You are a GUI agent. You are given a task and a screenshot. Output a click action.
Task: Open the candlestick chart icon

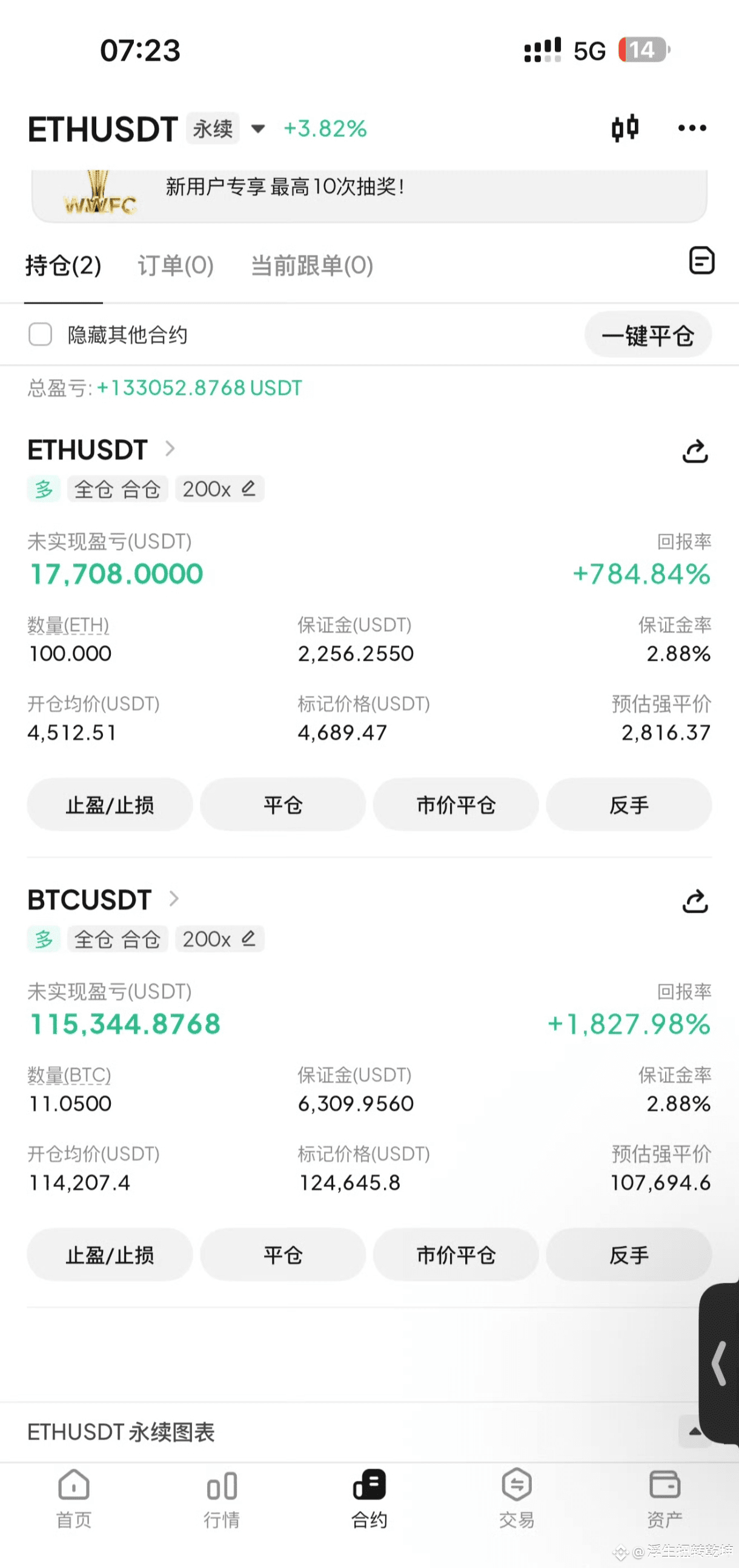coord(625,128)
